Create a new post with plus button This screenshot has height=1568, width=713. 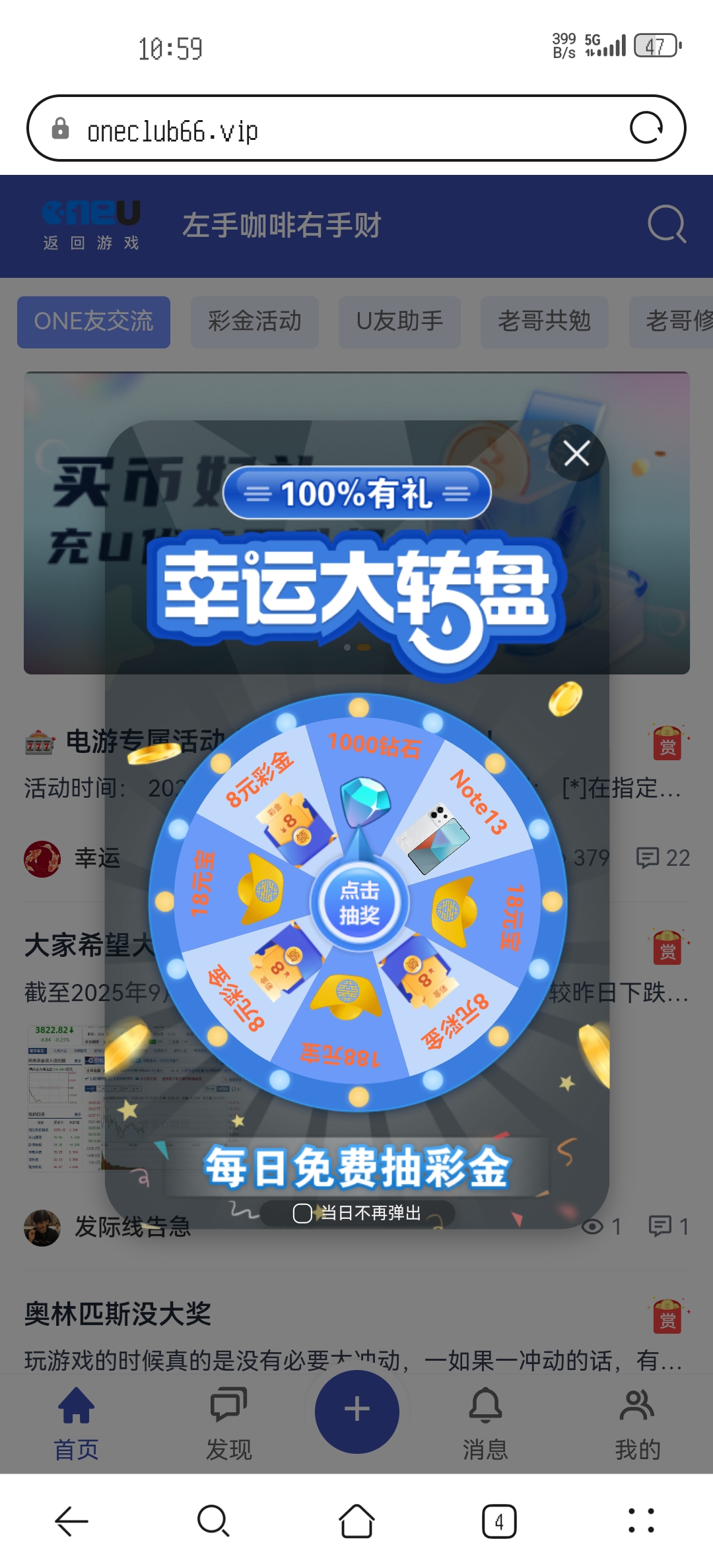click(x=356, y=1410)
